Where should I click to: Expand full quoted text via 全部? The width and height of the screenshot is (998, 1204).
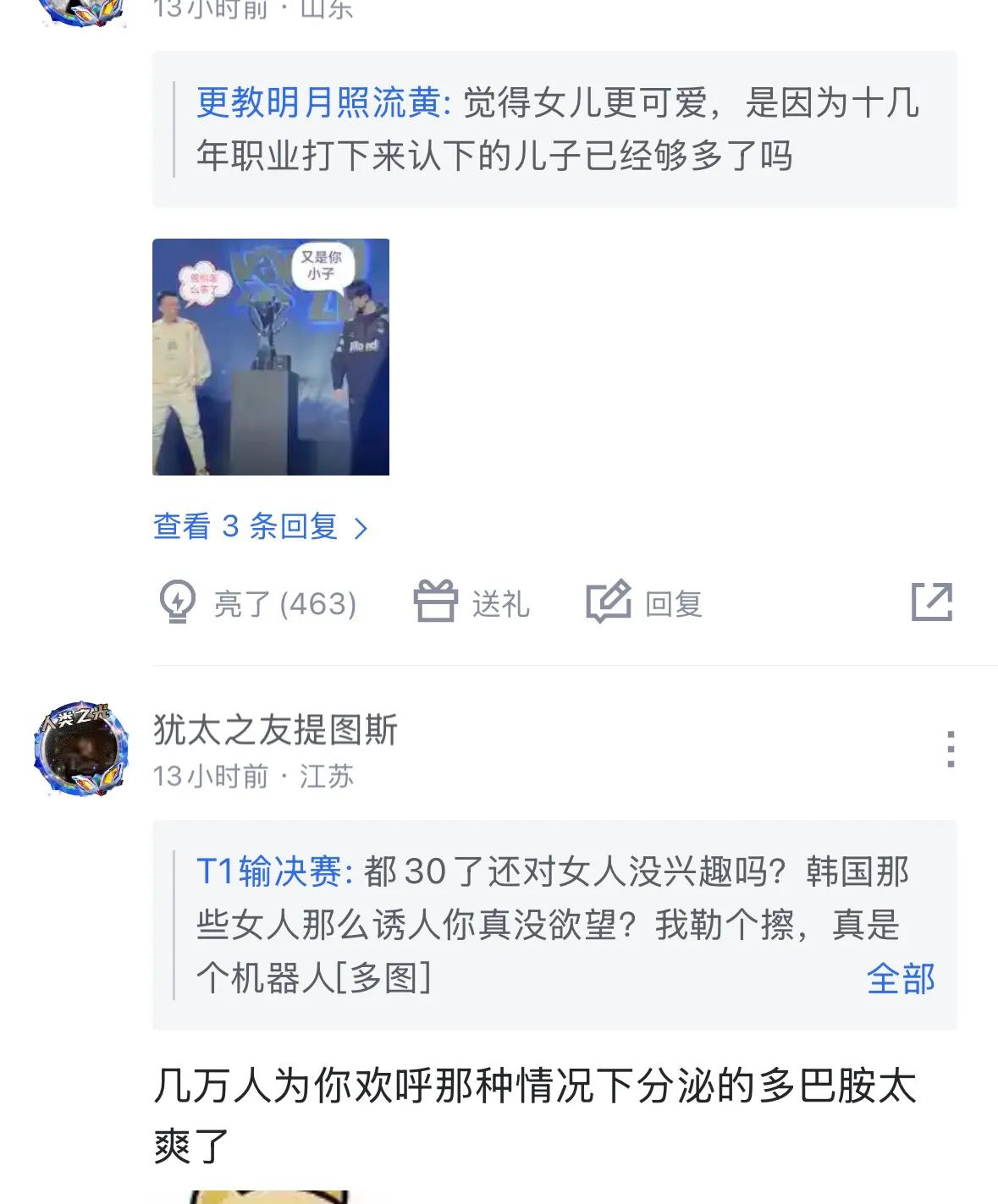(900, 979)
